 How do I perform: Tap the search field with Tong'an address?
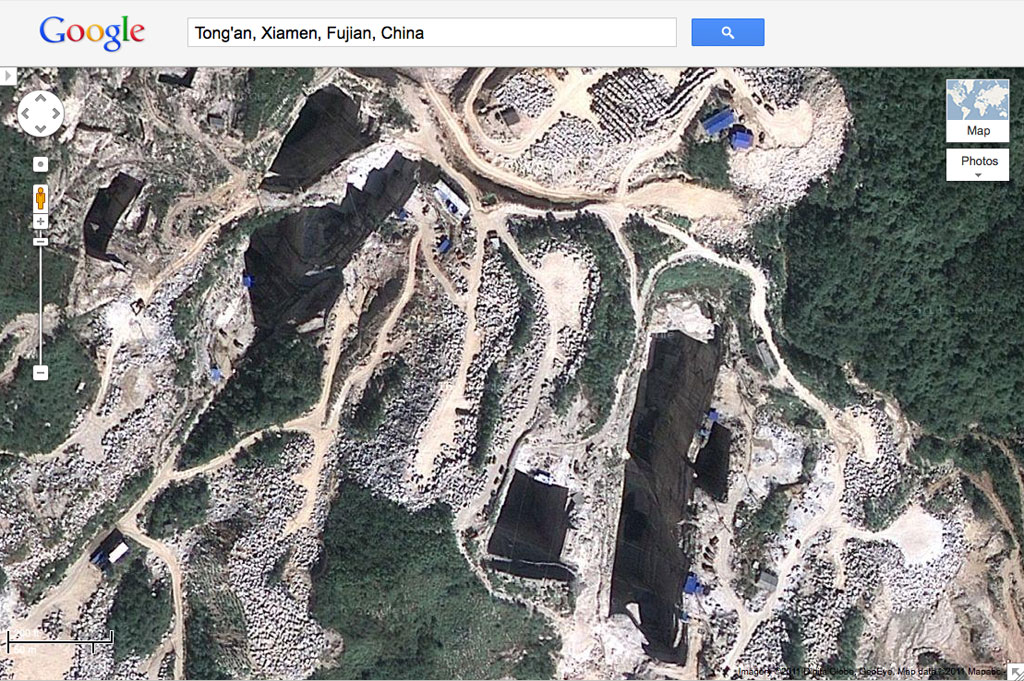click(x=432, y=33)
